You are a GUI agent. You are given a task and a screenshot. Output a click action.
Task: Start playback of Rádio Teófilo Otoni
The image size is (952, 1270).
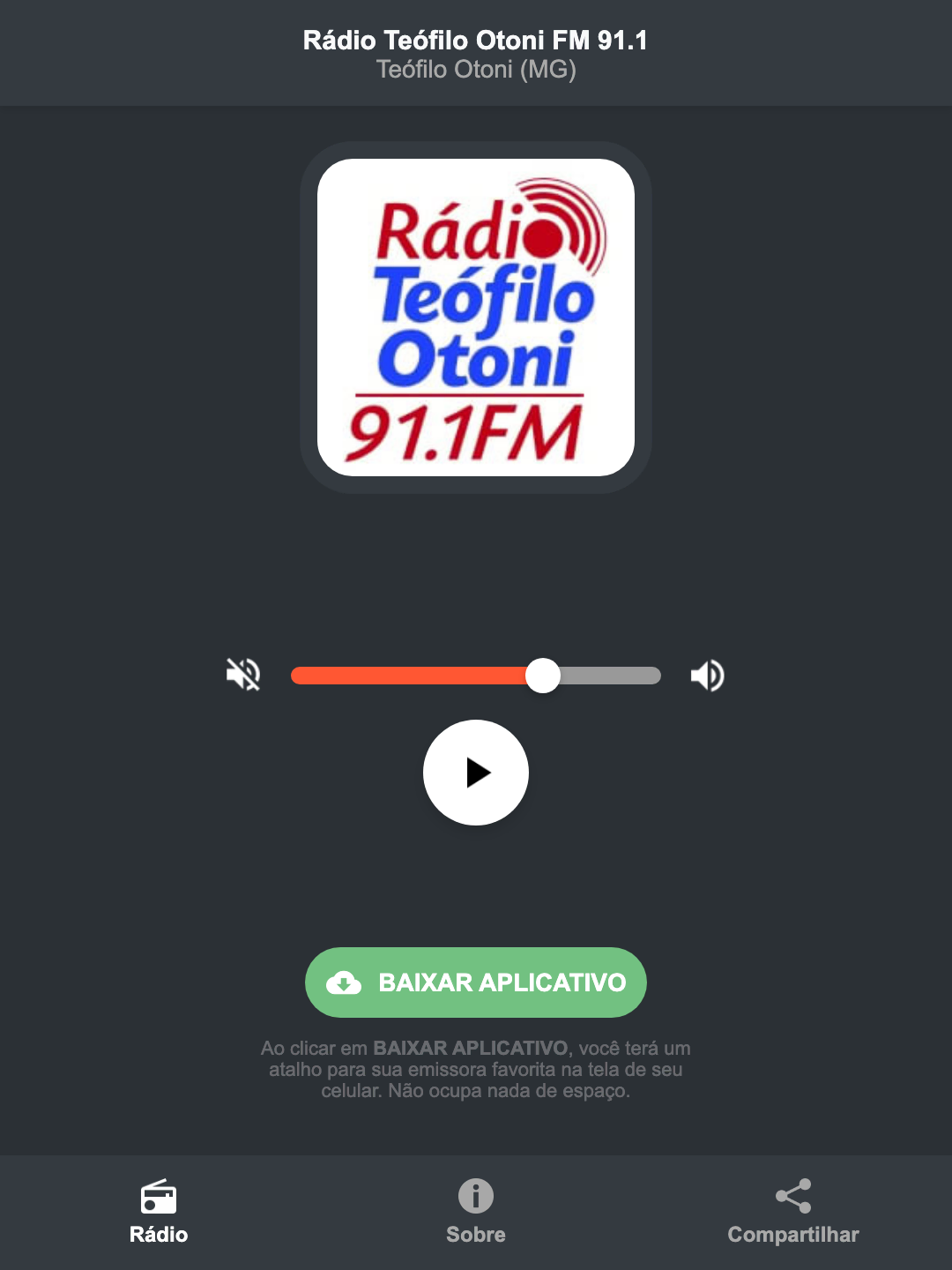pyautogui.click(x=475, y=773)
